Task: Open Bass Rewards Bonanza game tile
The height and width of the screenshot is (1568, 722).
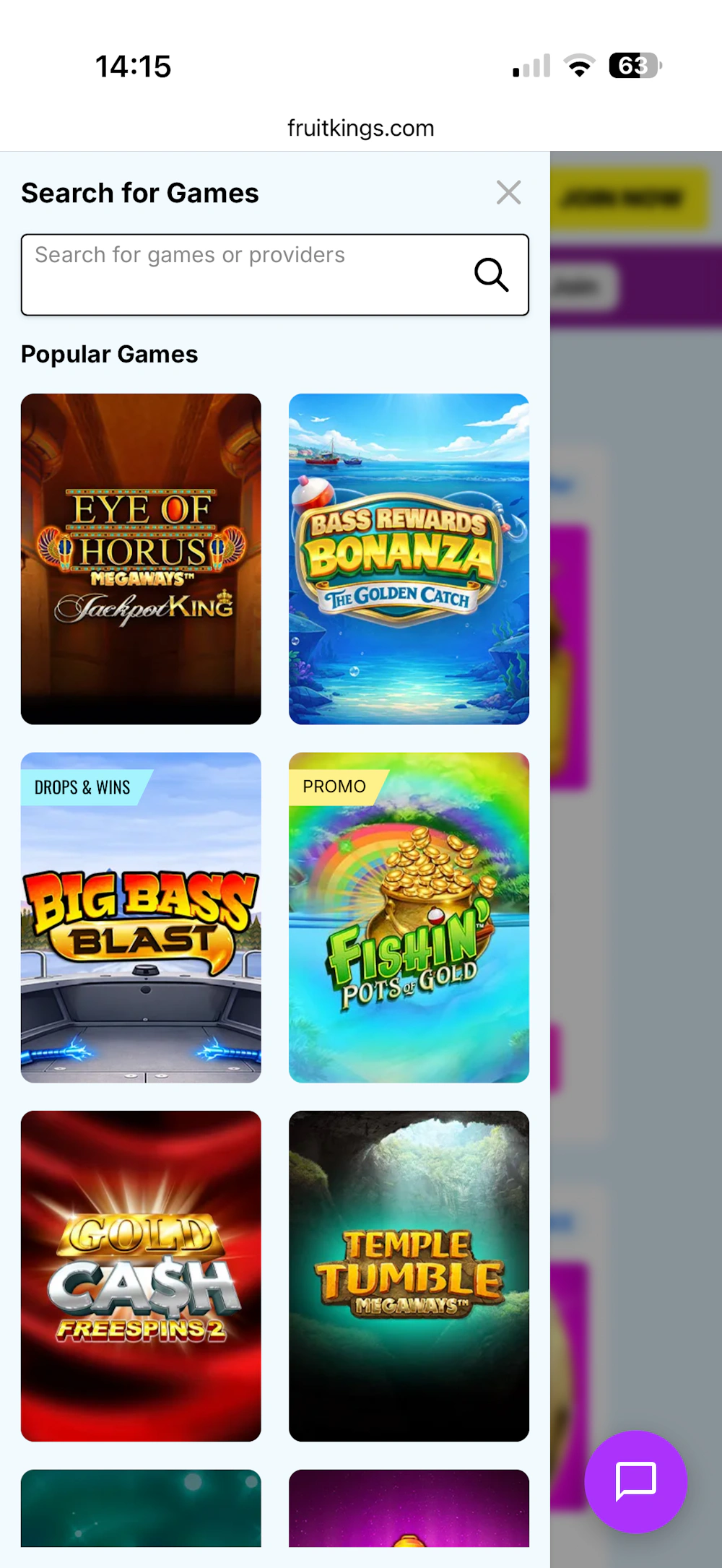Action: (409, 559)
